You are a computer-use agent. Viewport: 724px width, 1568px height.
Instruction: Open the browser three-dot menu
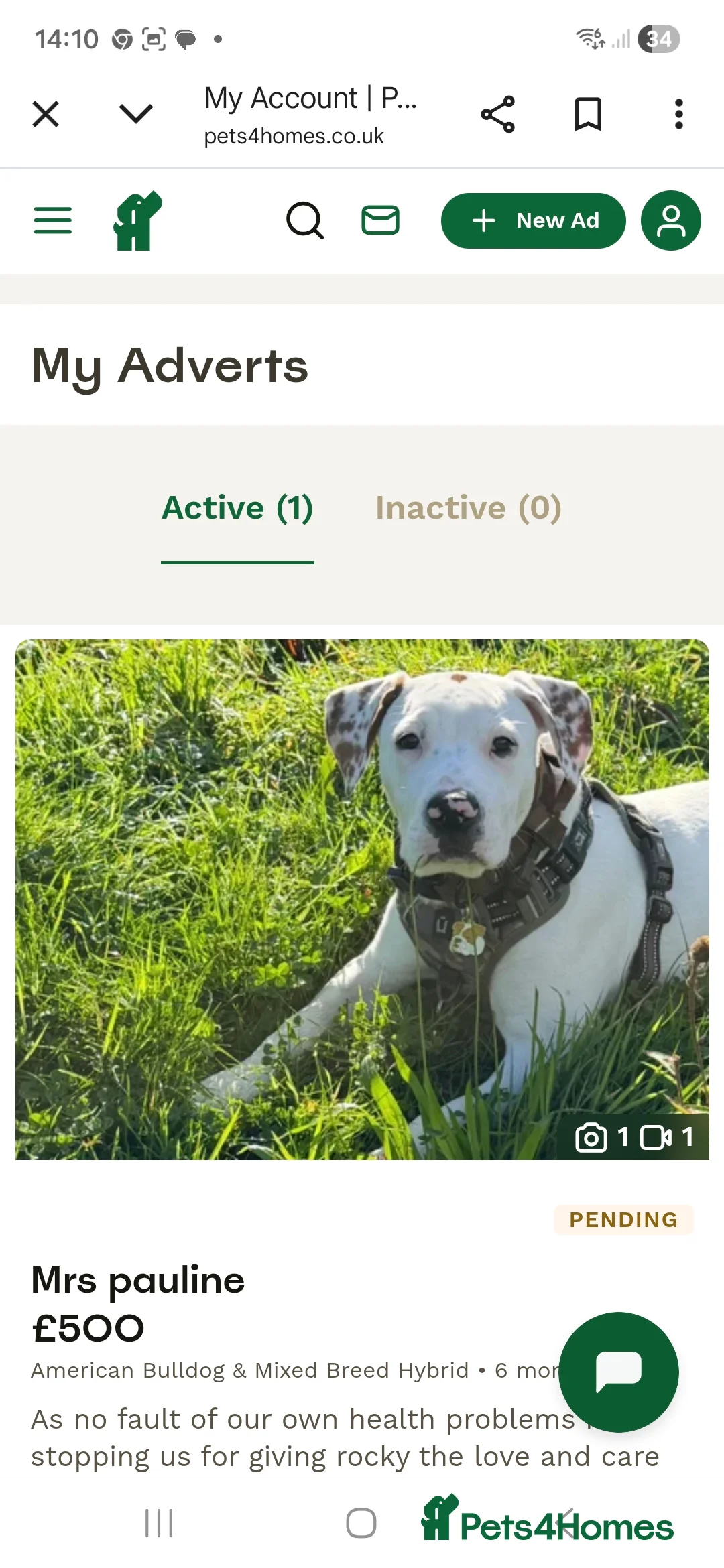coord(678,113)
